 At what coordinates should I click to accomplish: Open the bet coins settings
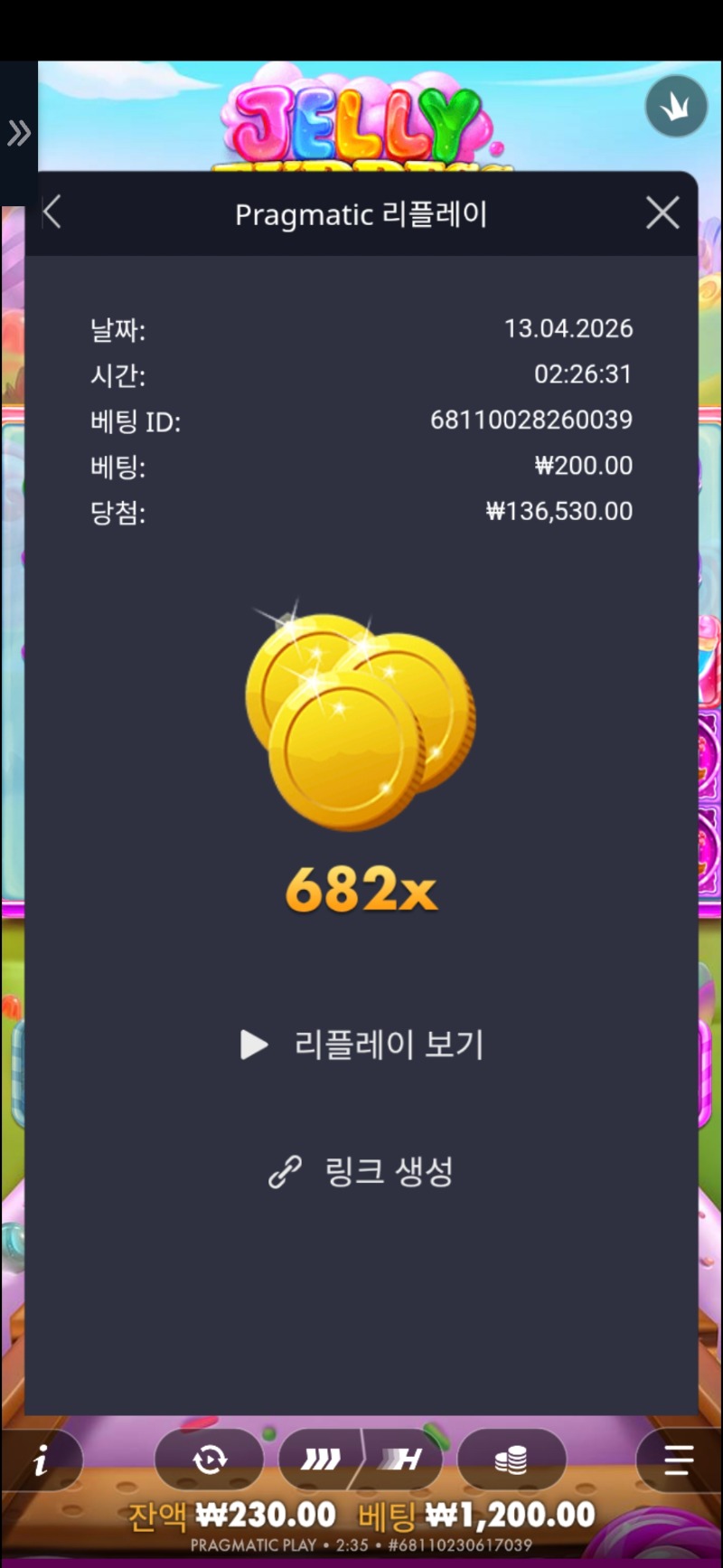pos(512,1459)
